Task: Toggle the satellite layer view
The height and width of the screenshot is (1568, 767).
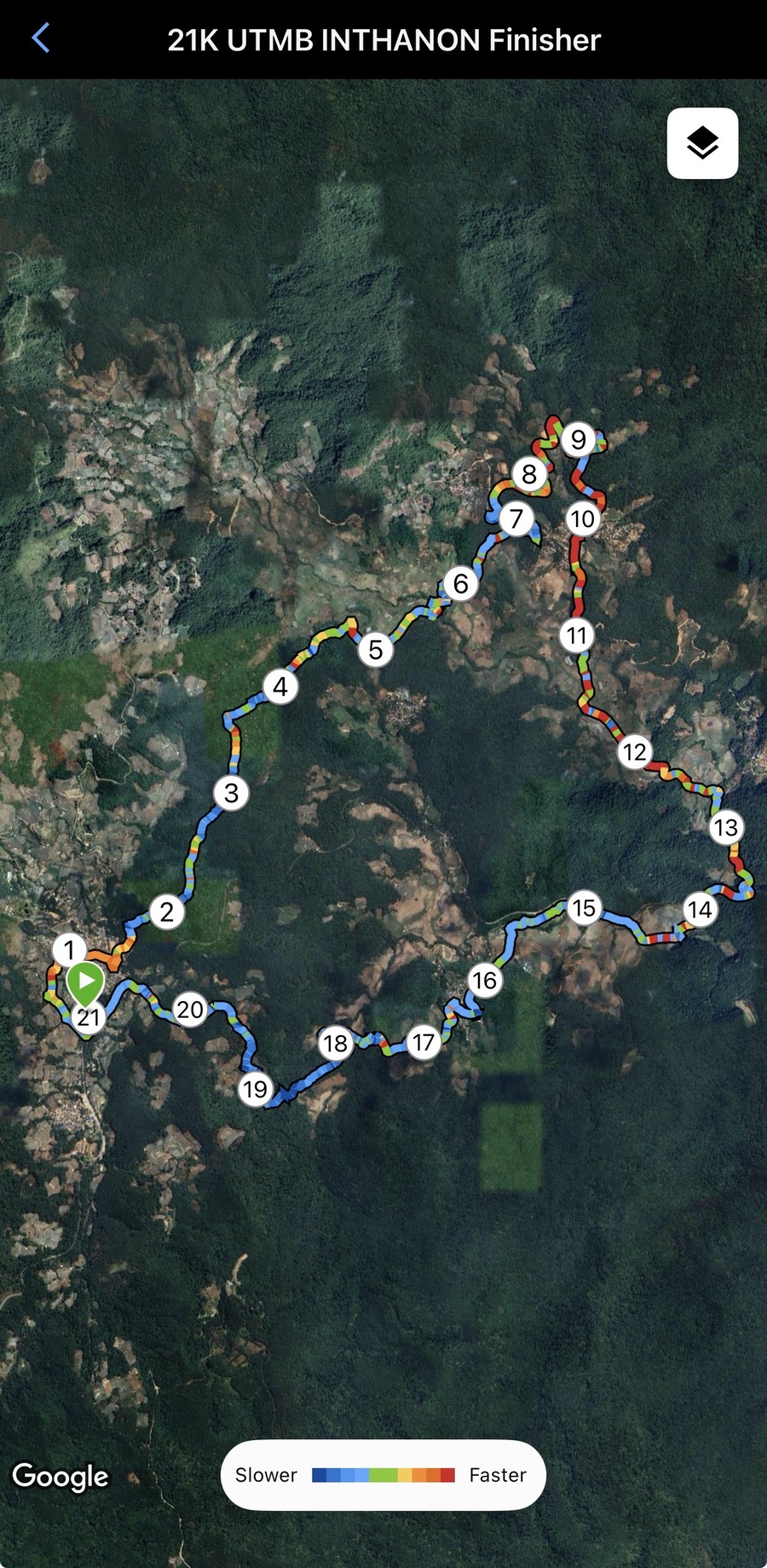Action: click(x=701, y=142)
